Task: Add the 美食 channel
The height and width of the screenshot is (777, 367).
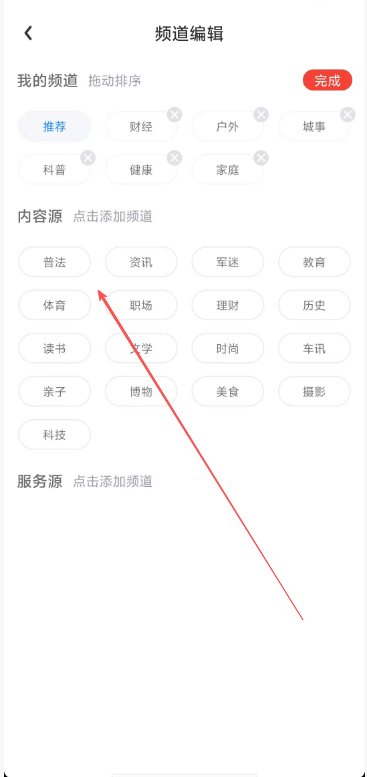Action: tap(228, 391)
